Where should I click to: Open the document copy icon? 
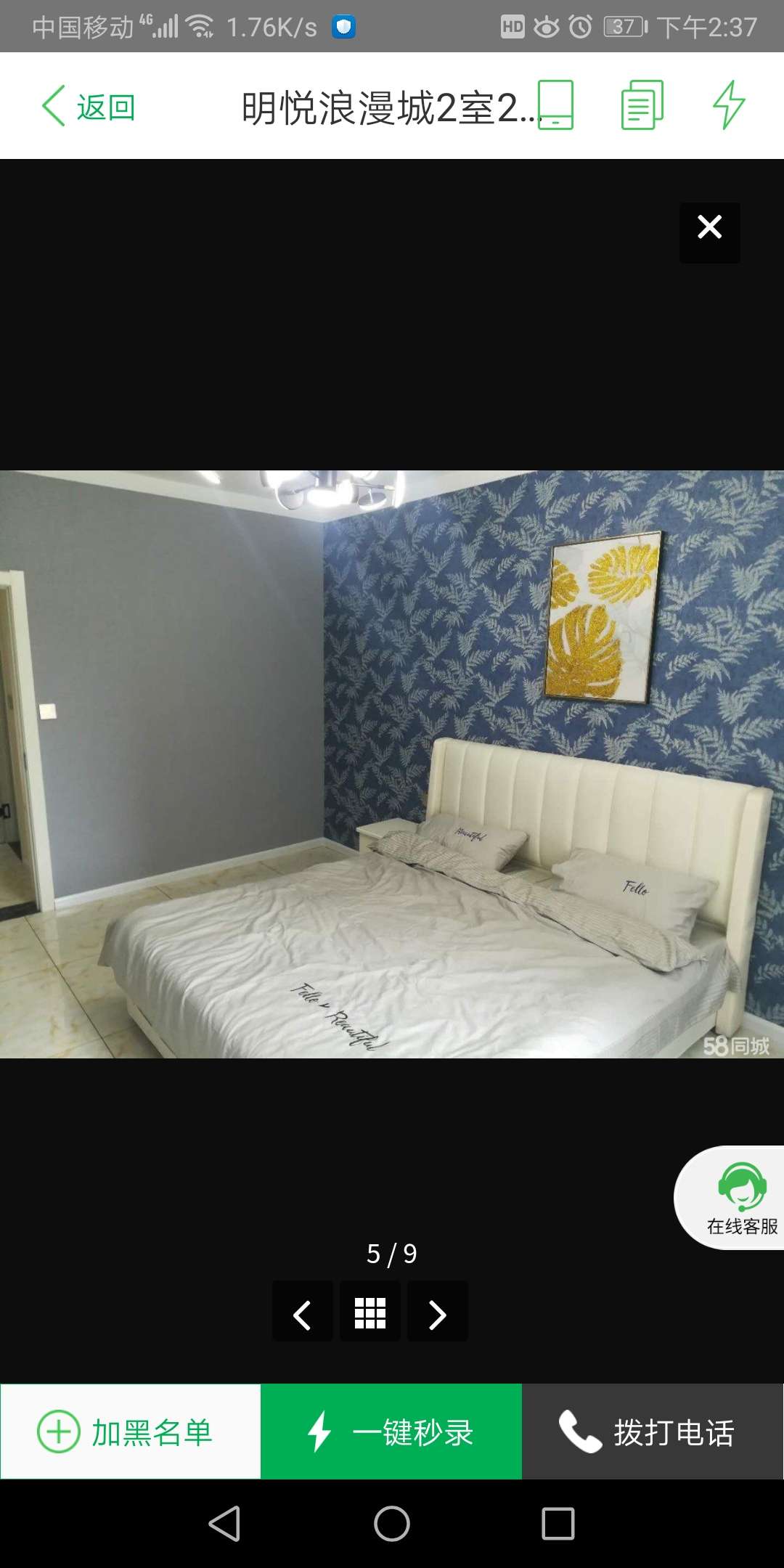coord(642,105)
